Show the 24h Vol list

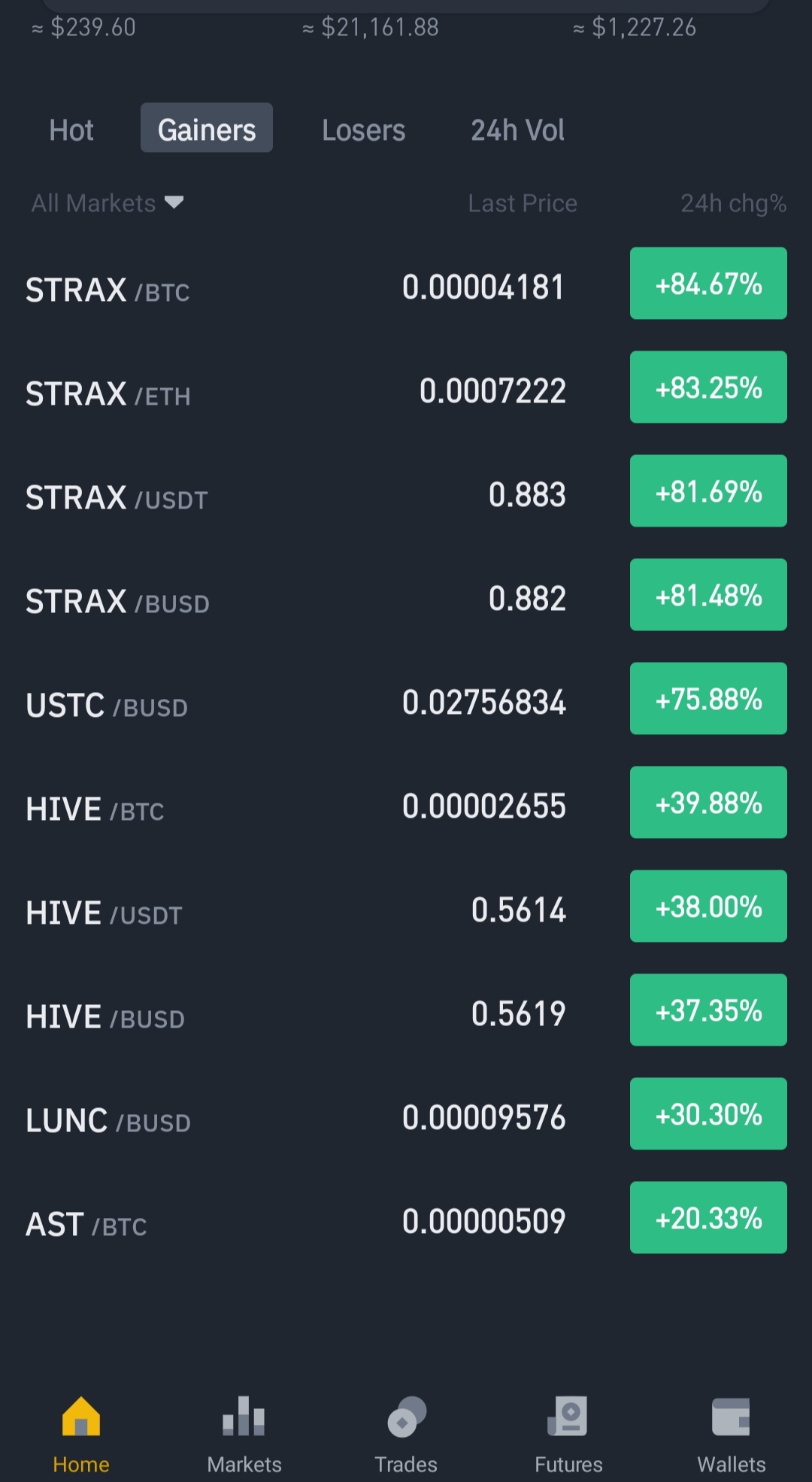pyautogui.click(x=517, y=129)
